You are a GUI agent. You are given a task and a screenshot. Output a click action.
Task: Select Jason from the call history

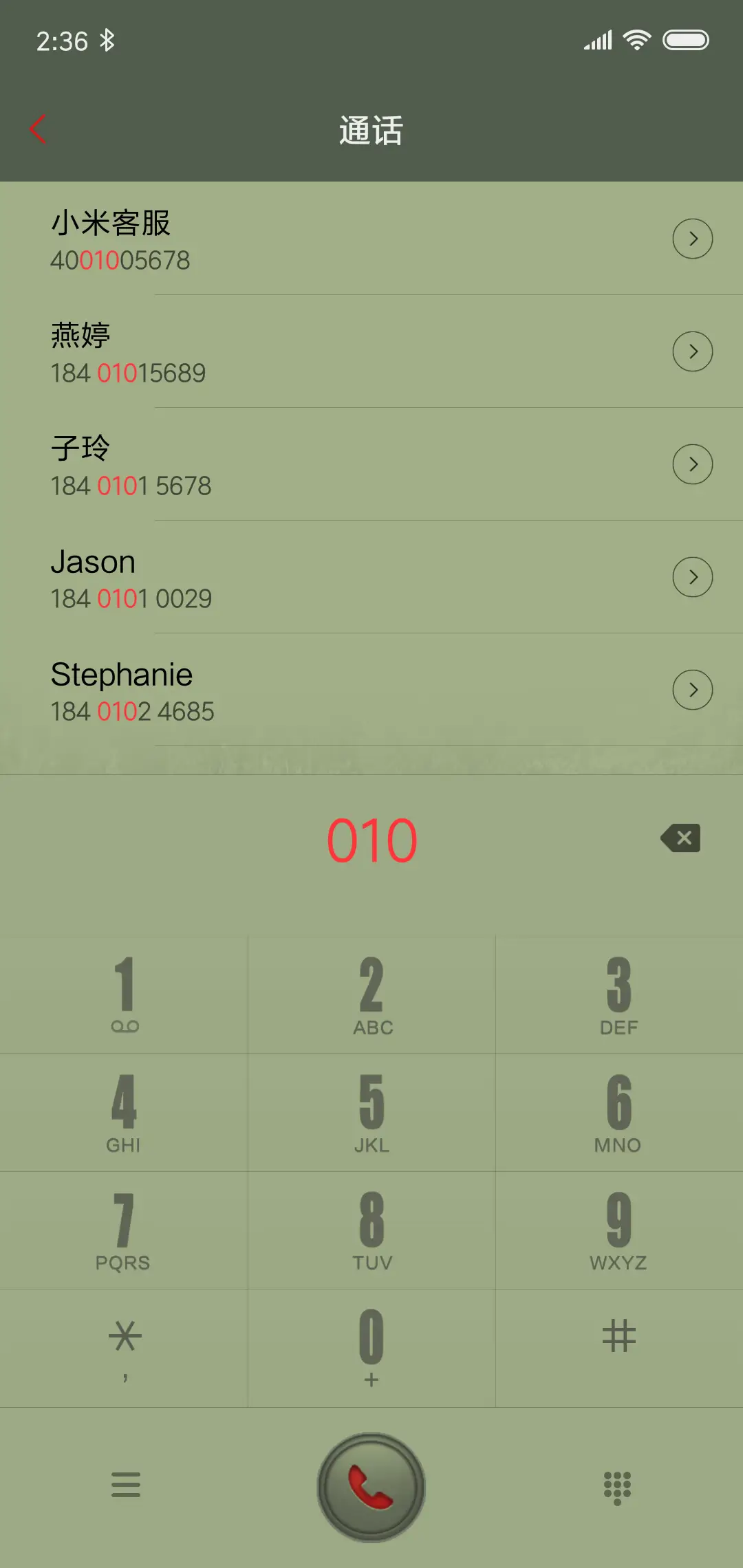coord(275,578)
